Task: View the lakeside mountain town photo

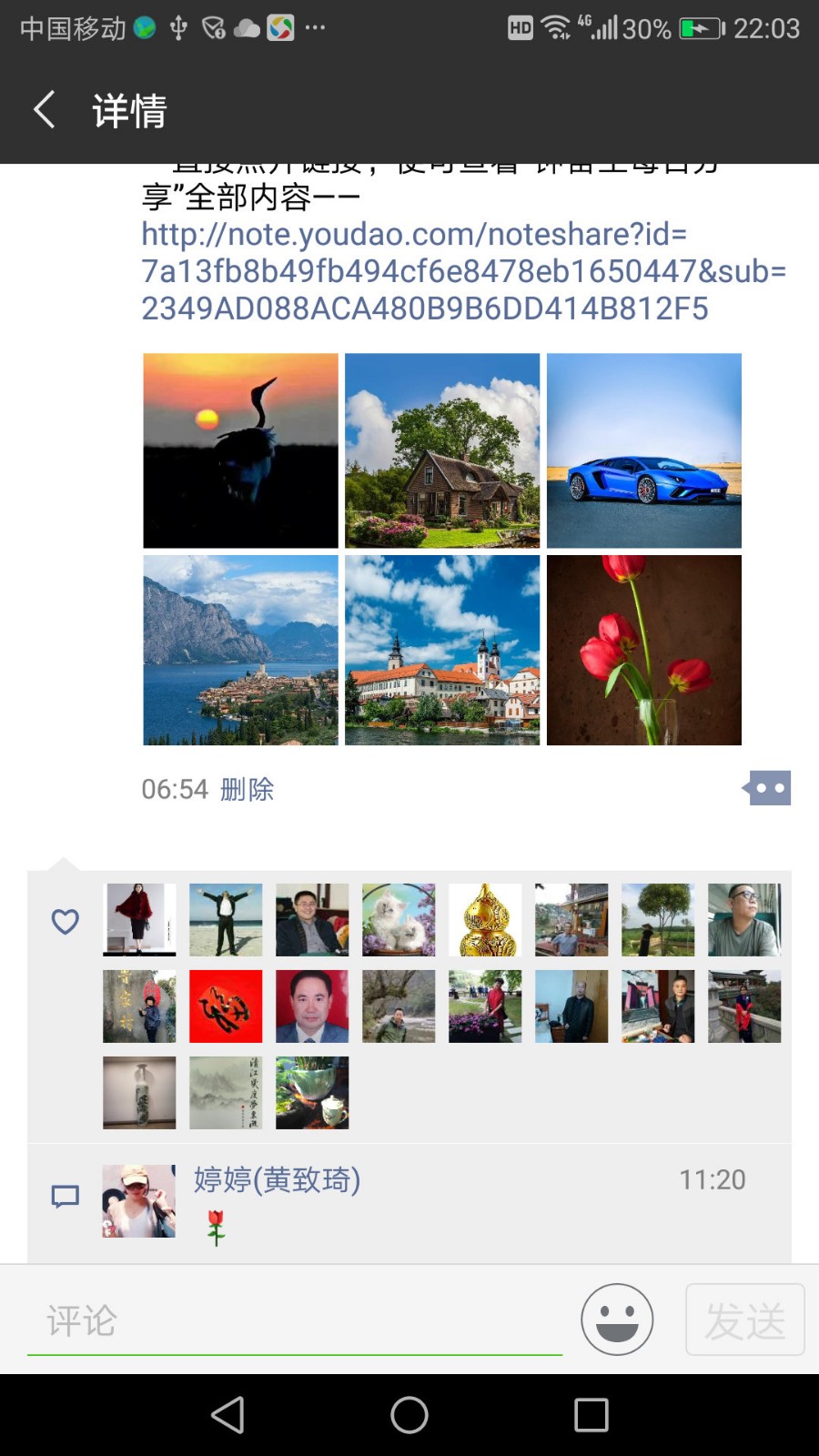Action: (241, 650)
